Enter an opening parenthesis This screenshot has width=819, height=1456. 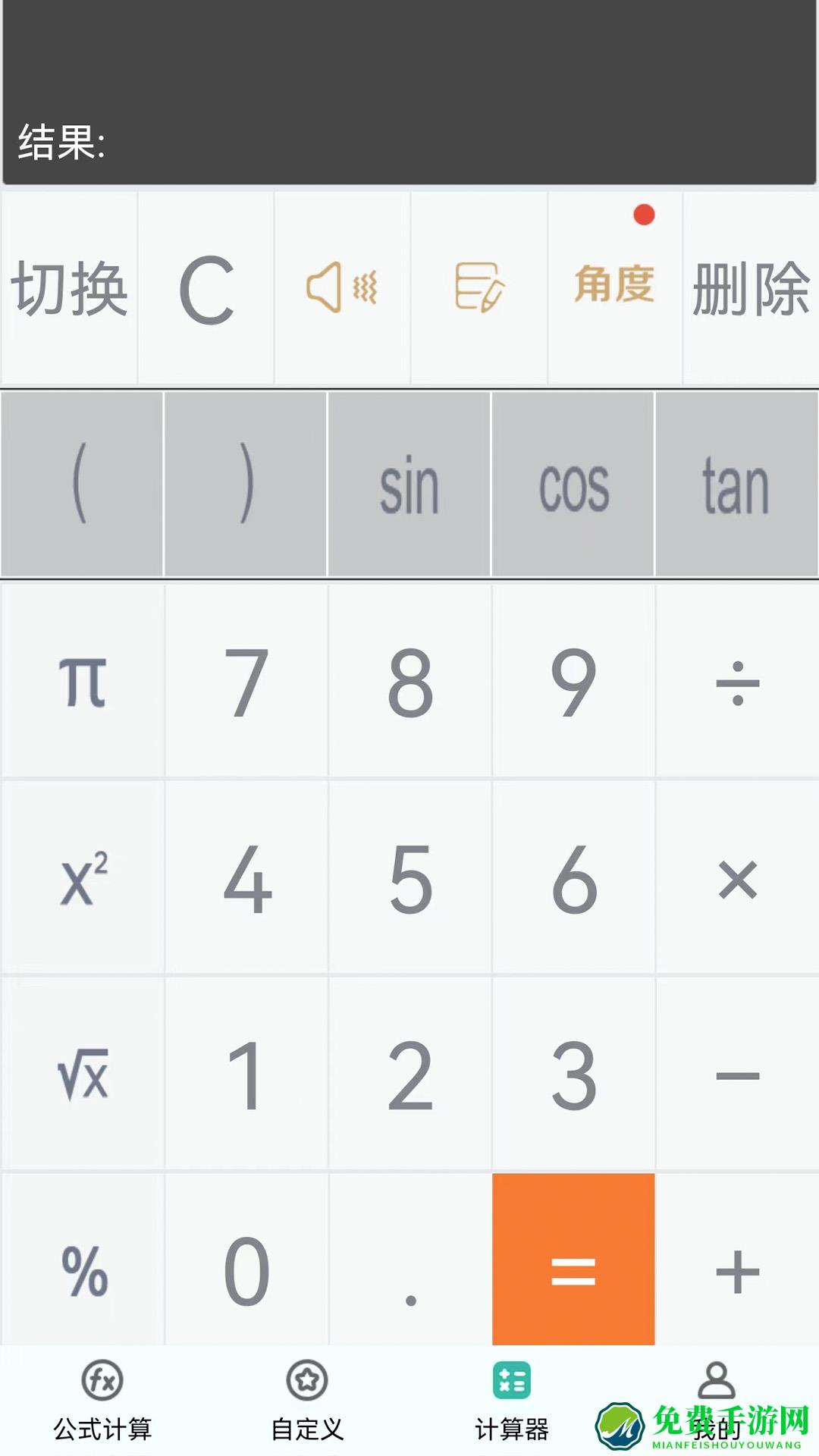click(x=82, y=485)
